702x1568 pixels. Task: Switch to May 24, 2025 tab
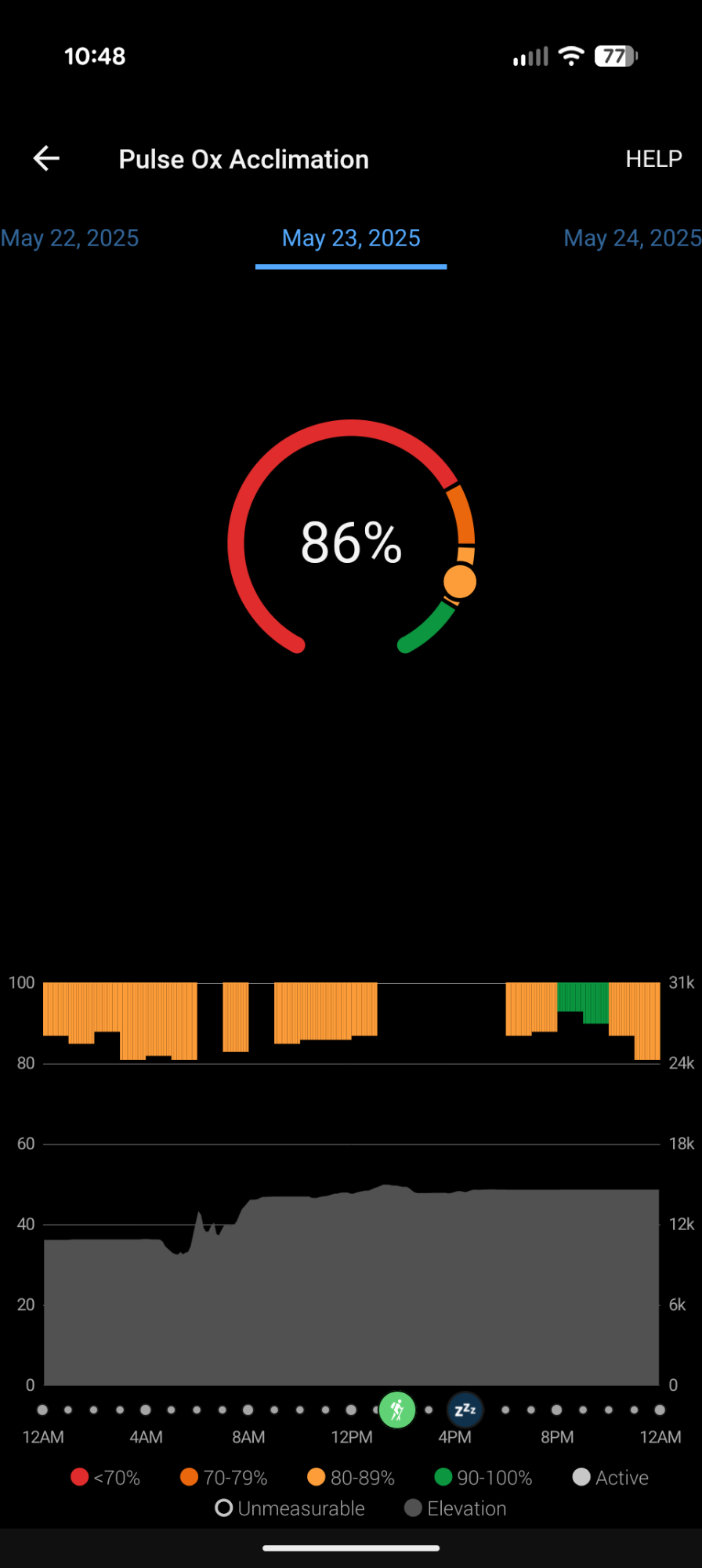pyautogui.click(x=631, y=238)
